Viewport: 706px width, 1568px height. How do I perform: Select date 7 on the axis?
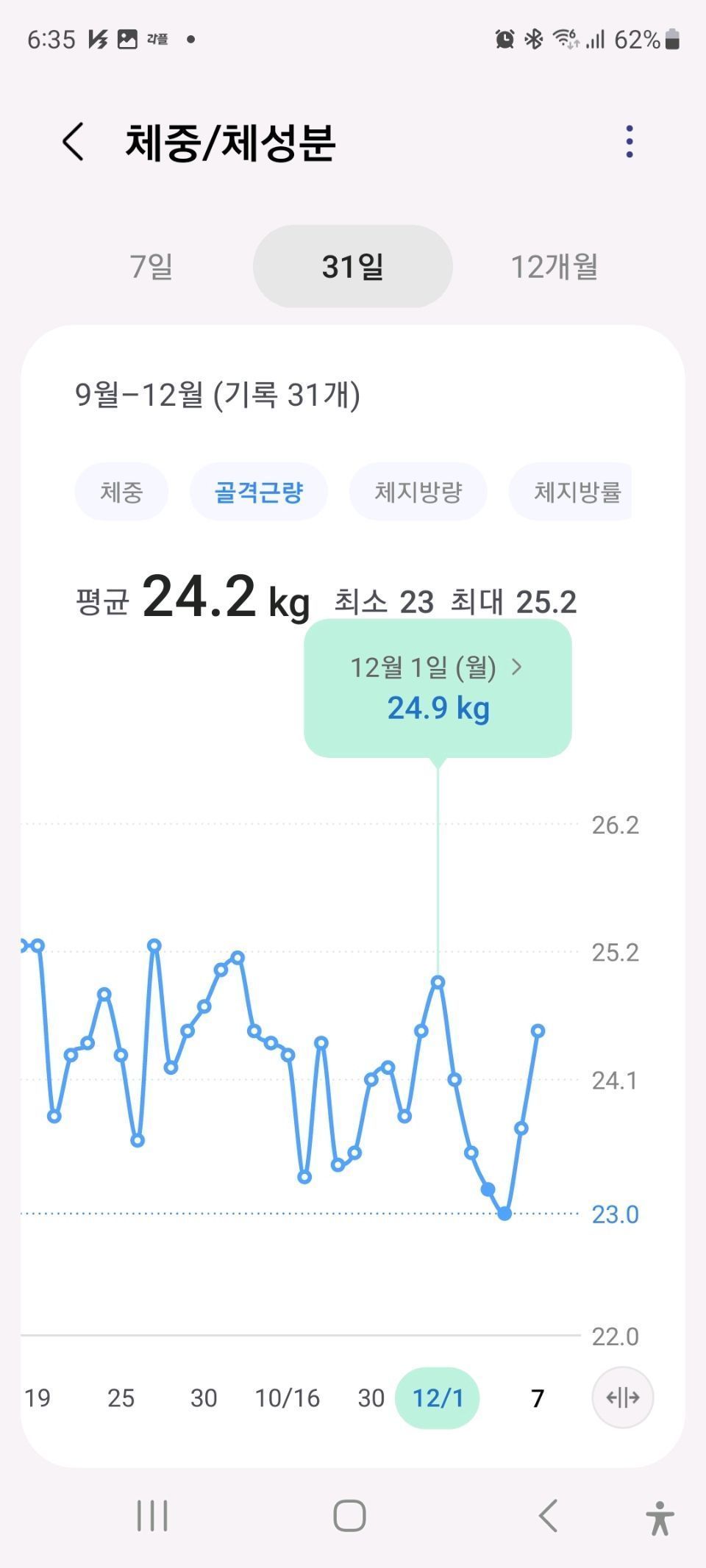(x=538, y=1397)
